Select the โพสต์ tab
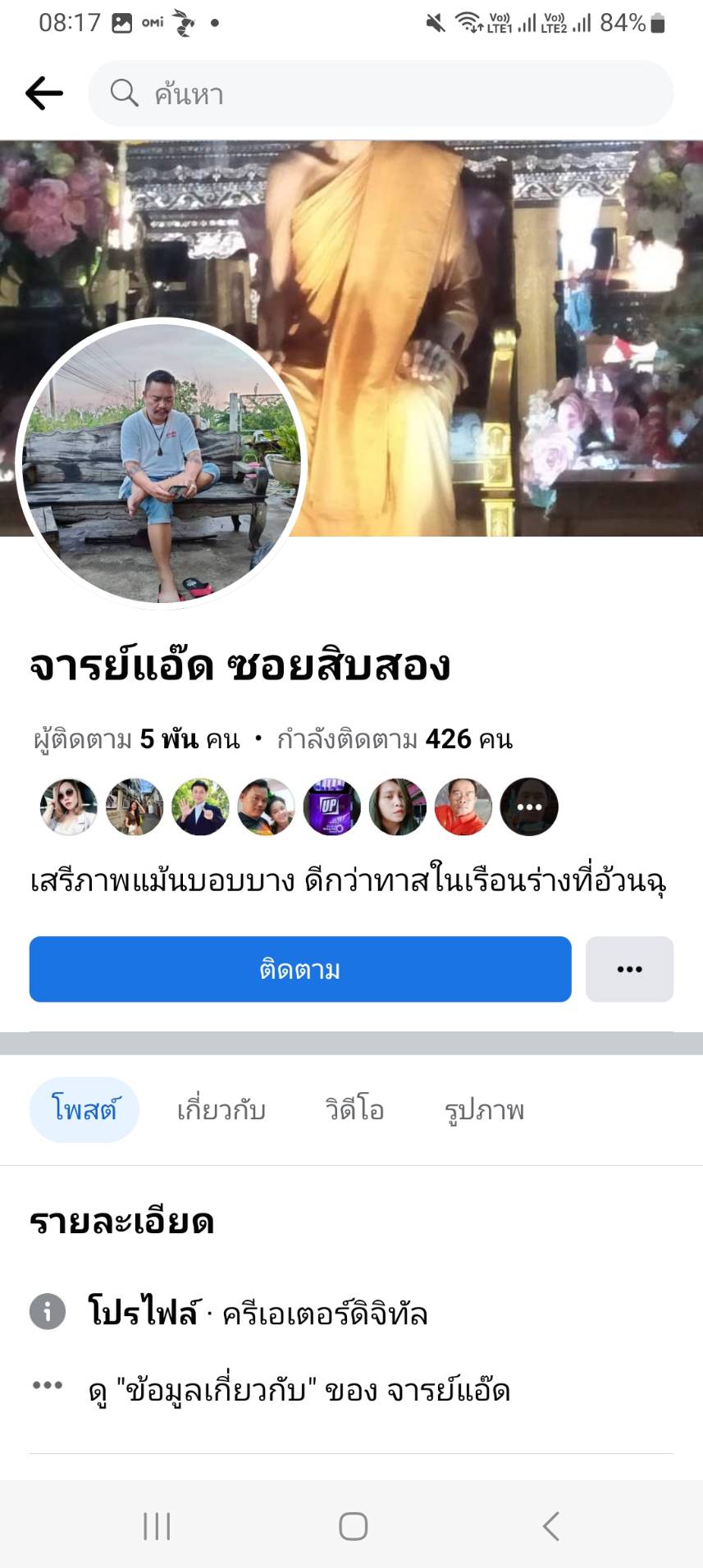Viewport: 703px width, 1568px height. [x=84, y=1109]
